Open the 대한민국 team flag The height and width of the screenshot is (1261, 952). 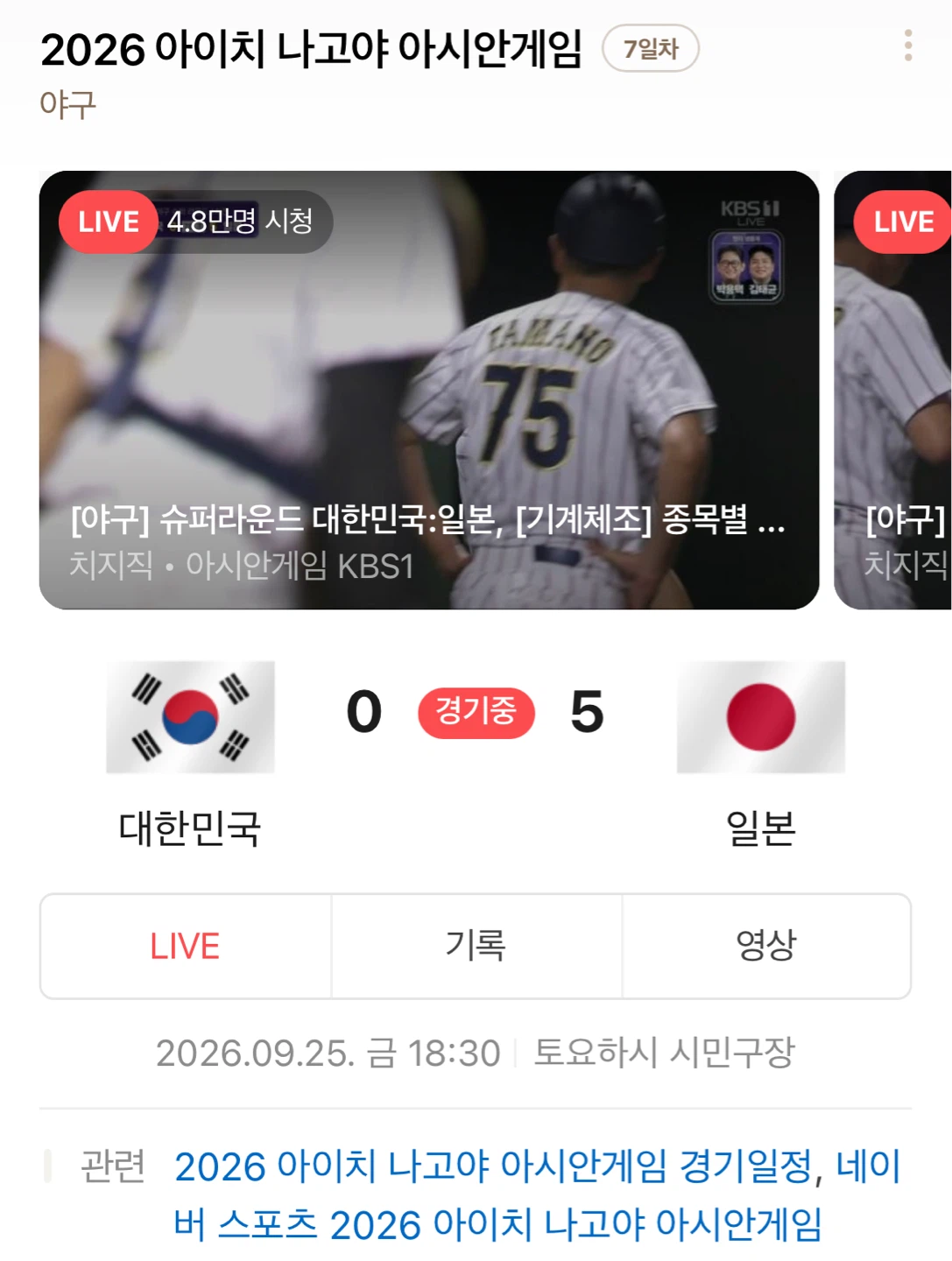coord(190,717)
